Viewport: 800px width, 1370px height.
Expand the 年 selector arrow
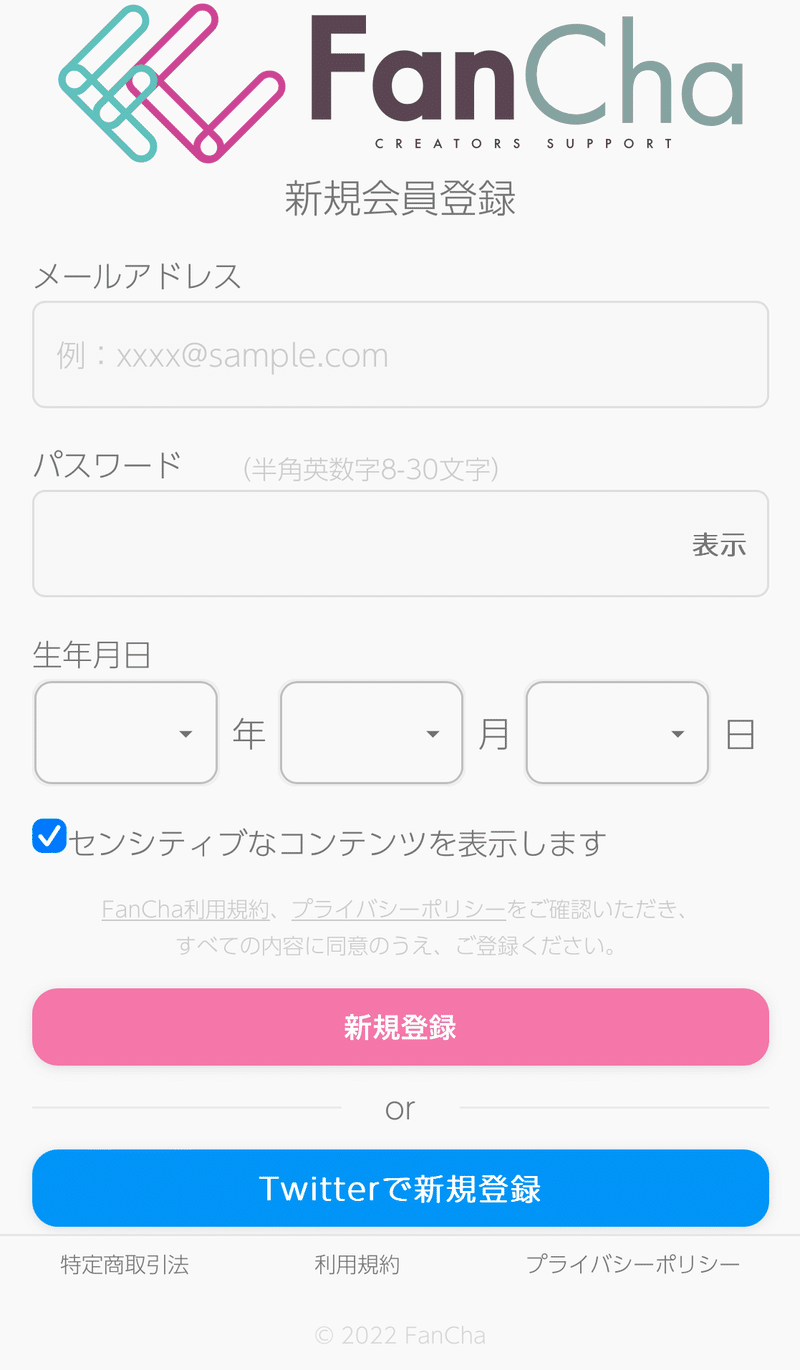[x=185, y=732]
